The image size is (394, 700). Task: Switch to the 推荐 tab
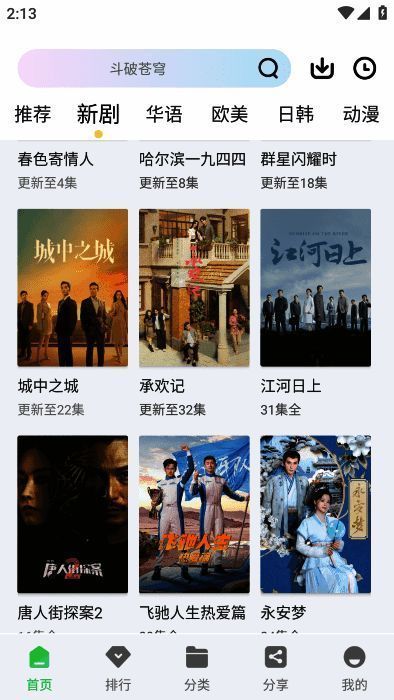point(33,114)
